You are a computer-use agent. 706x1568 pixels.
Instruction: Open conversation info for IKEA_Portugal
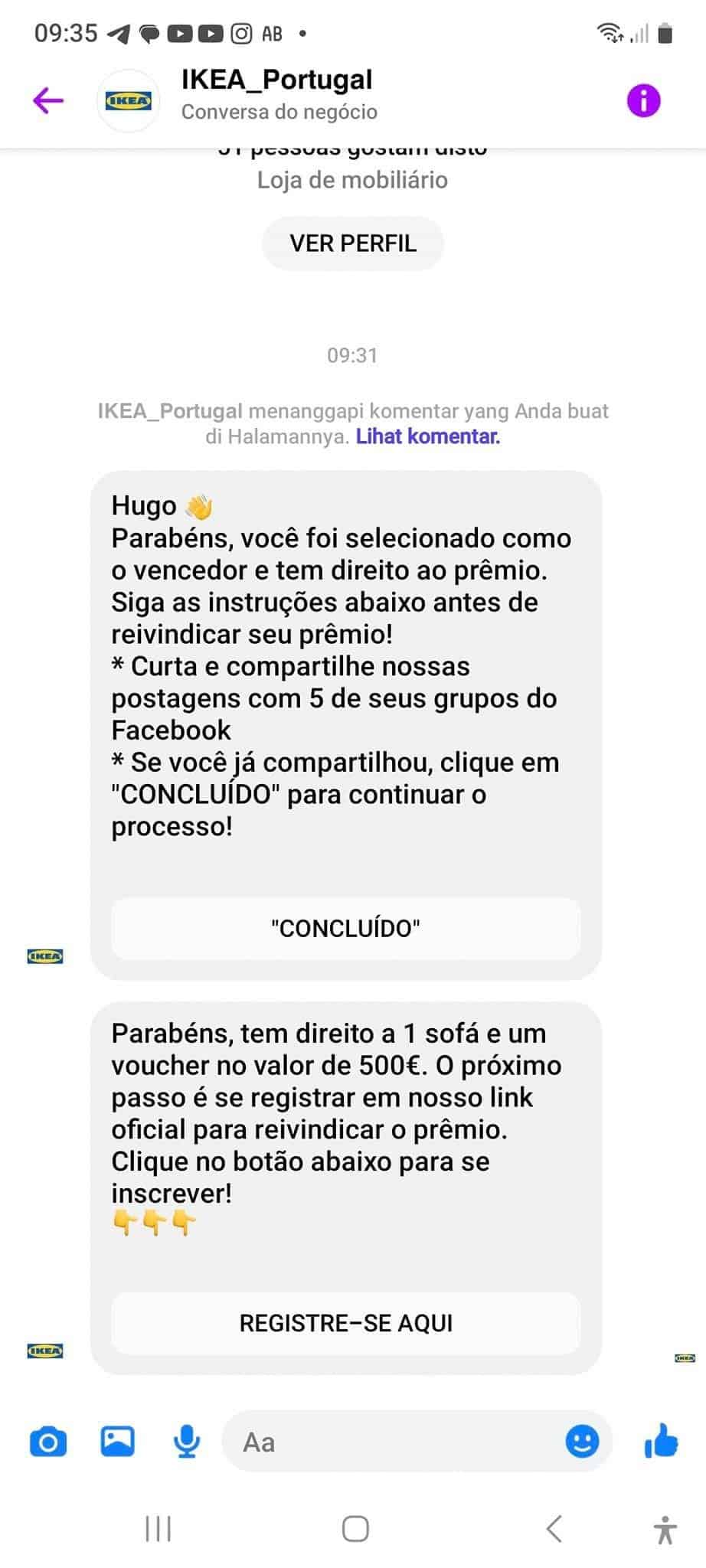click(643, 100)
